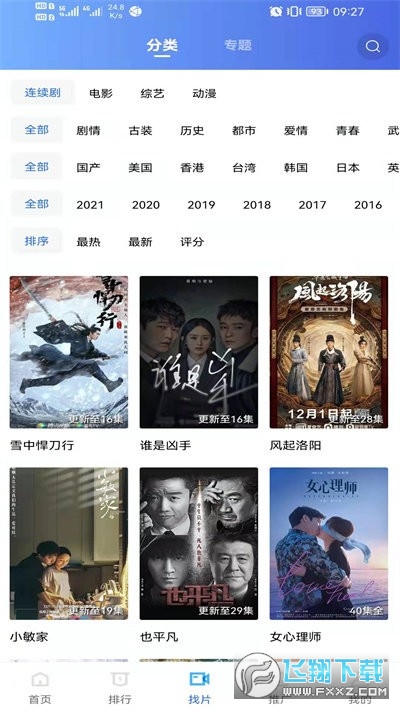Filter region to 韩国
The height and width of the screenshot is (711, 400).
pos(296,168)
